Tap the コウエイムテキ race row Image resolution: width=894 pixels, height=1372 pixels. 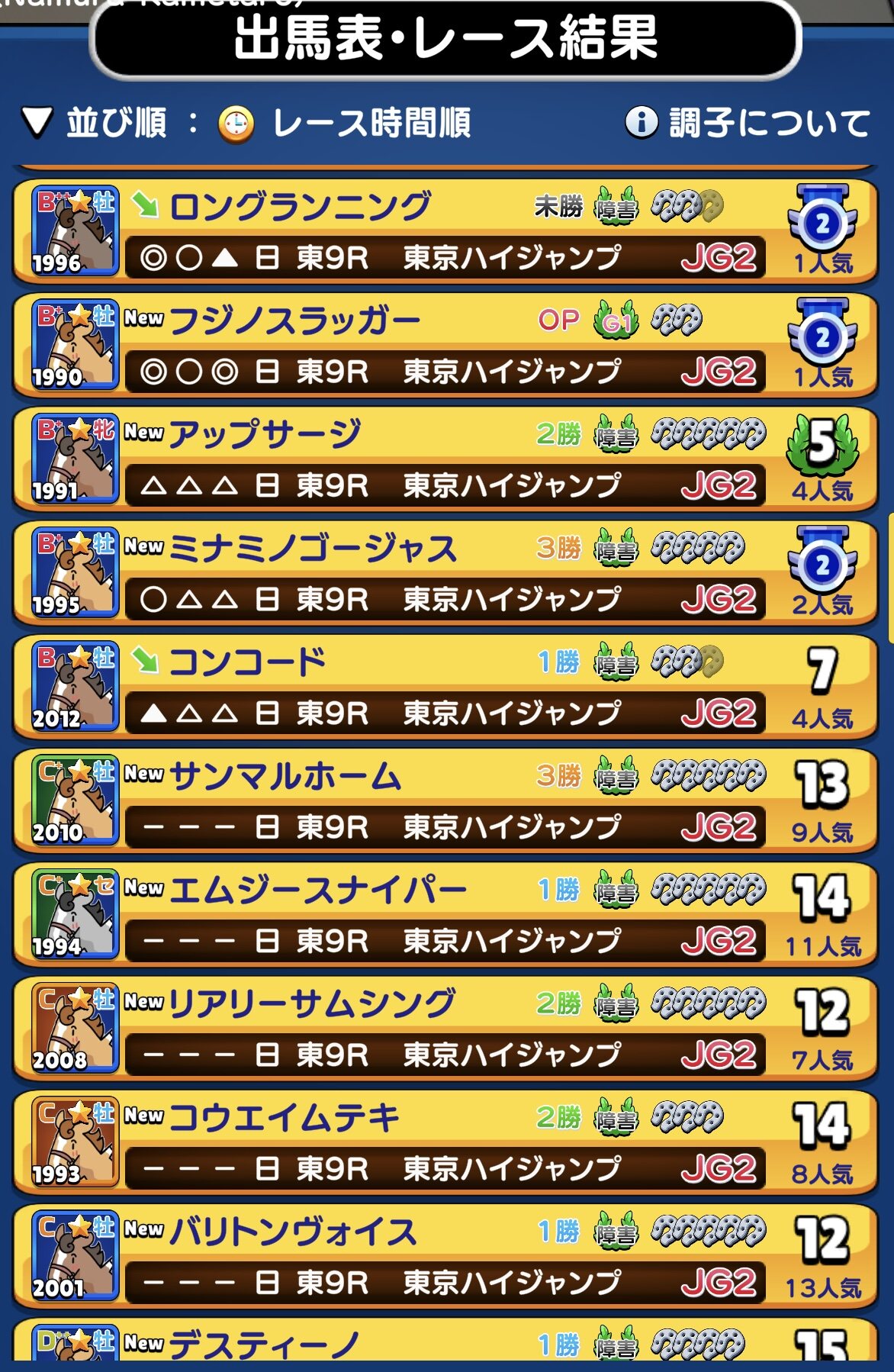(445, 1142)
